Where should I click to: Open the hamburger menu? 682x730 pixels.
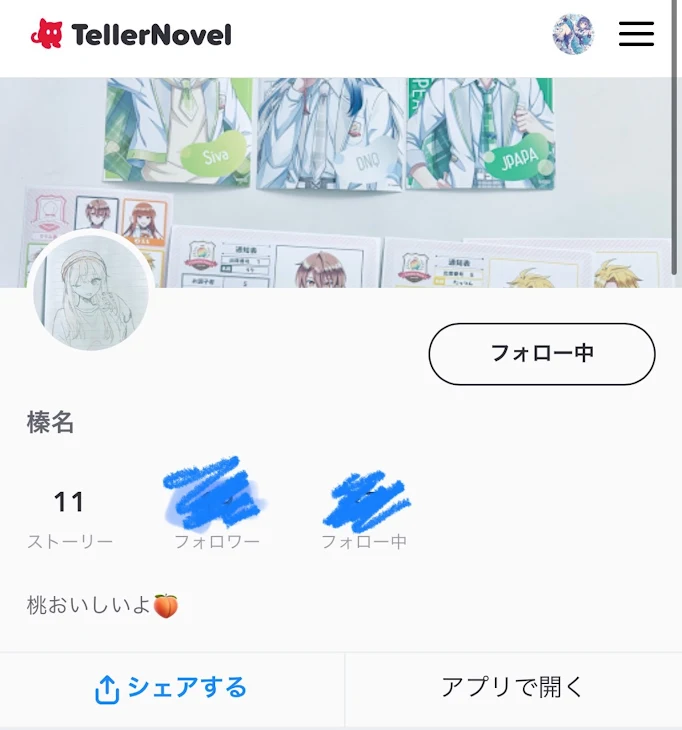click(636, 34)
